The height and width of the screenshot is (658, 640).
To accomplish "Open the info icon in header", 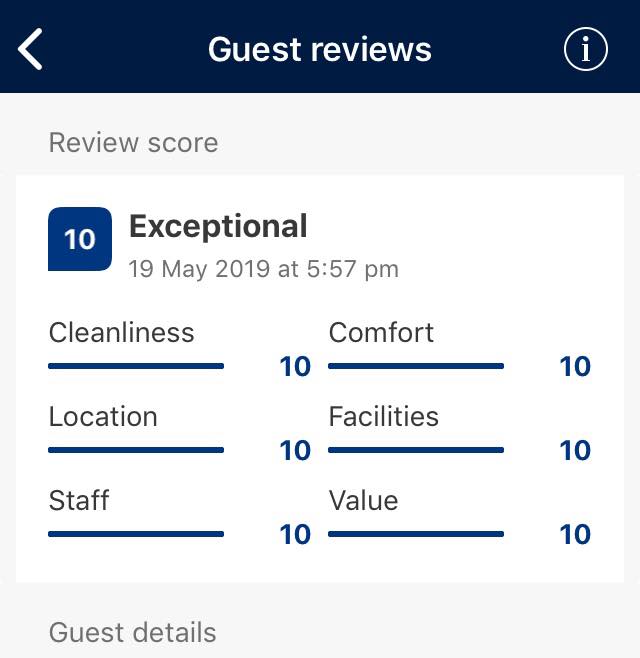I will click(585, 49).
